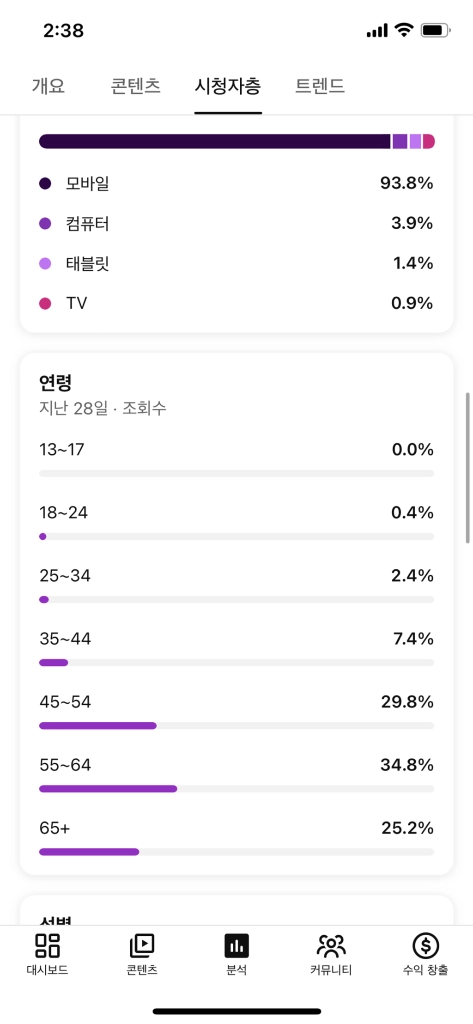Open the 콘텐츠 top tab
Screen dimensions: 473x1024
(136, 86)
